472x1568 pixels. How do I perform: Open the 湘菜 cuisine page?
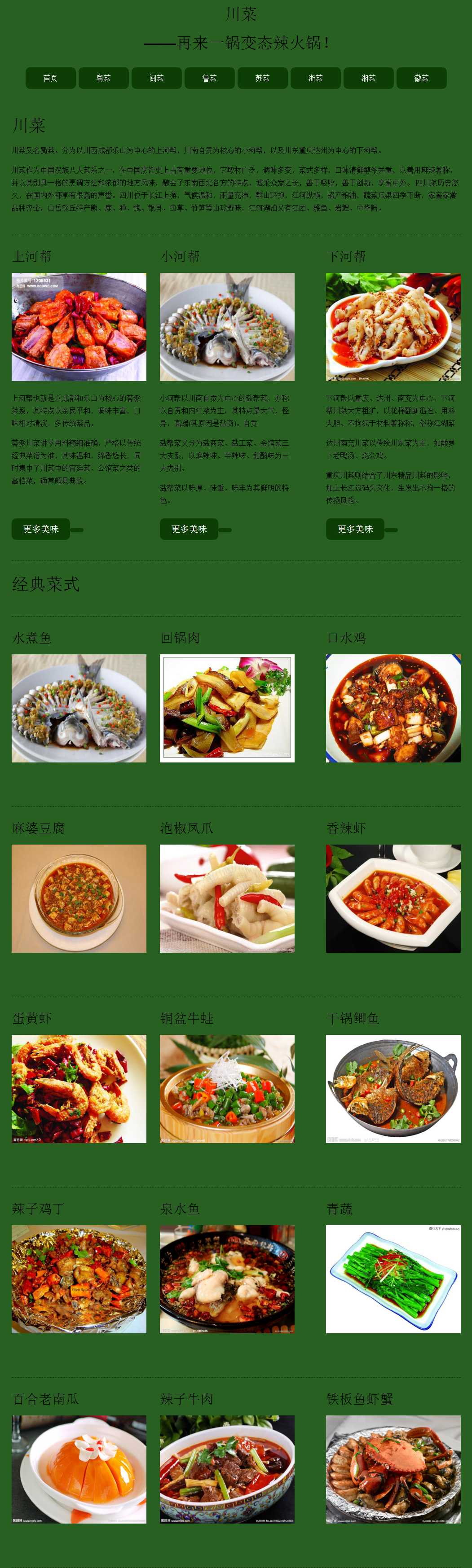click(368, 78)
